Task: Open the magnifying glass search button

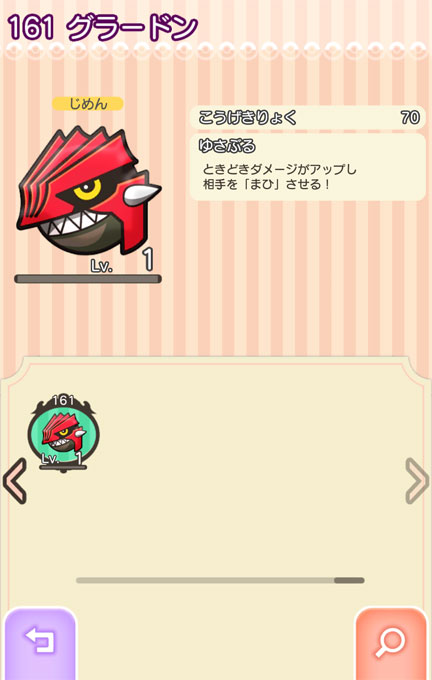Action: 391,644
